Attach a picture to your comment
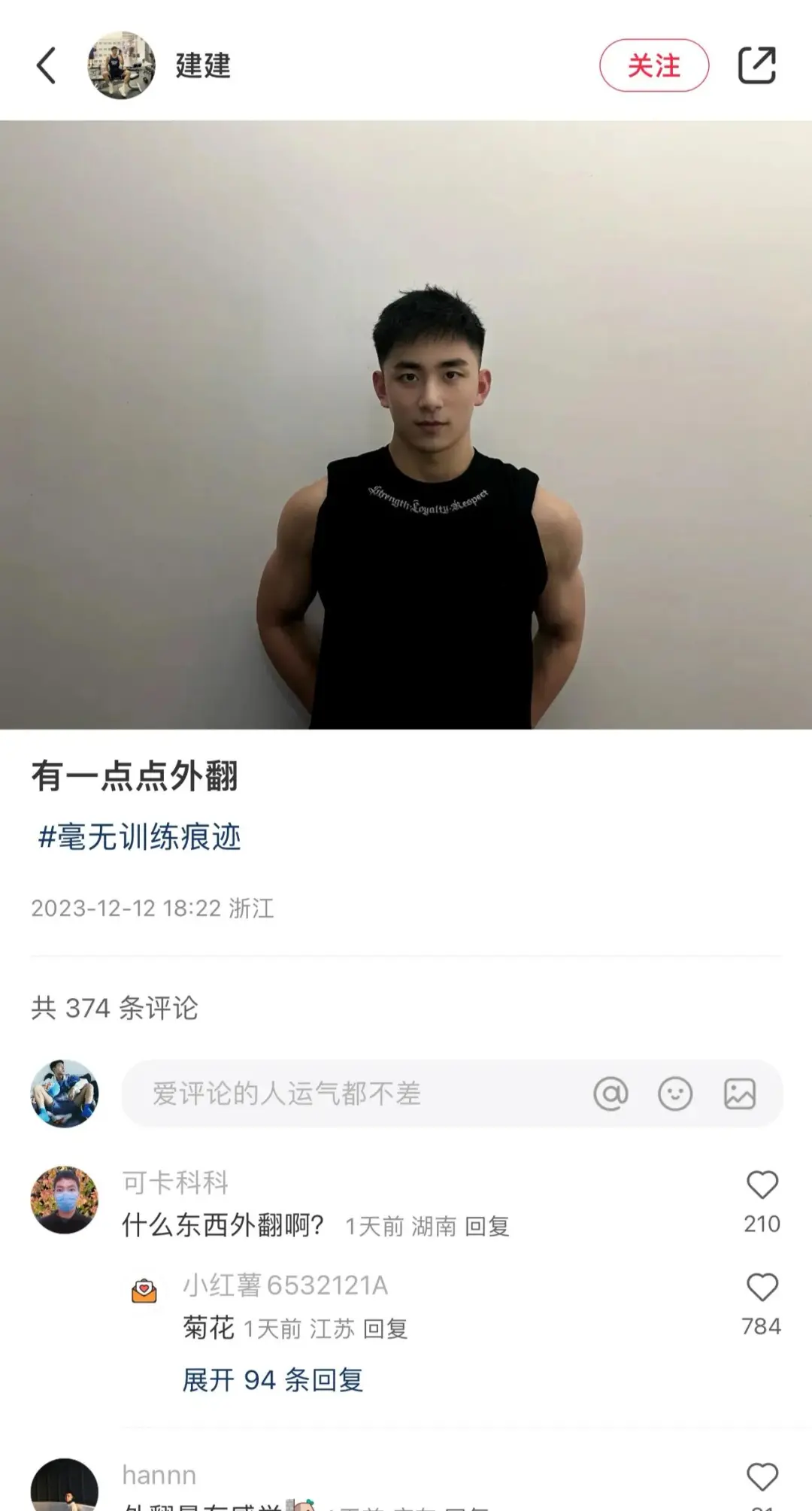Screen dimensions: 812x1511 (740, 1094)
